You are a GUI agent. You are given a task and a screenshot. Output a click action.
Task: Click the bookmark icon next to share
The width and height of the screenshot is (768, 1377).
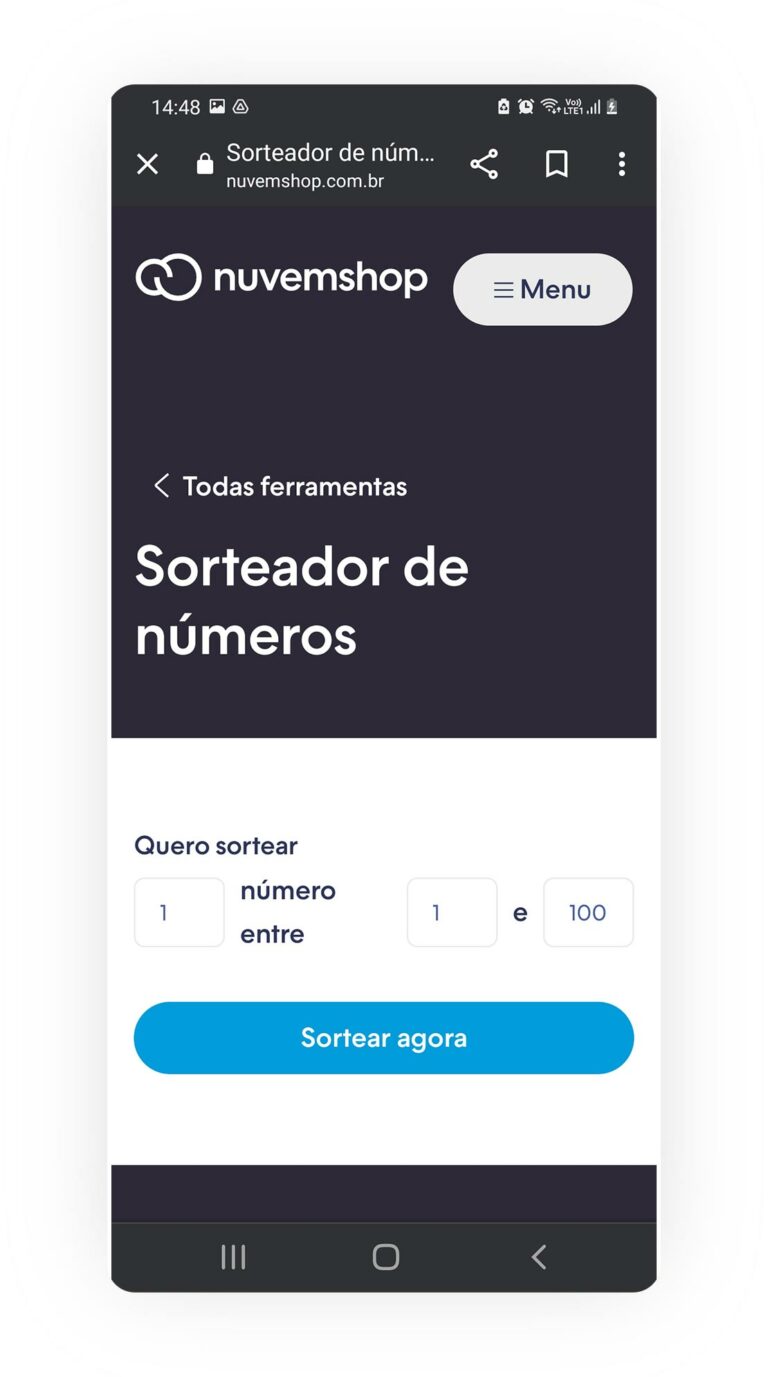coord(557,163)
